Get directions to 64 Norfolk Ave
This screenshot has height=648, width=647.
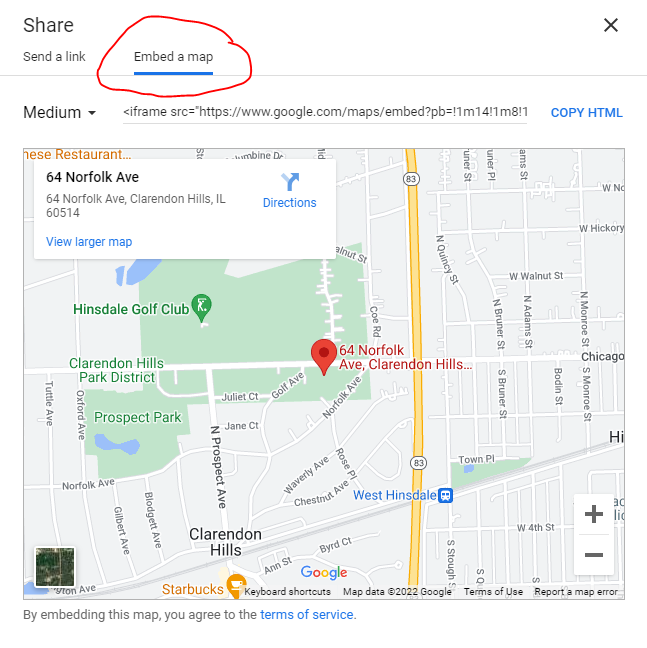[x=289, y=190]
